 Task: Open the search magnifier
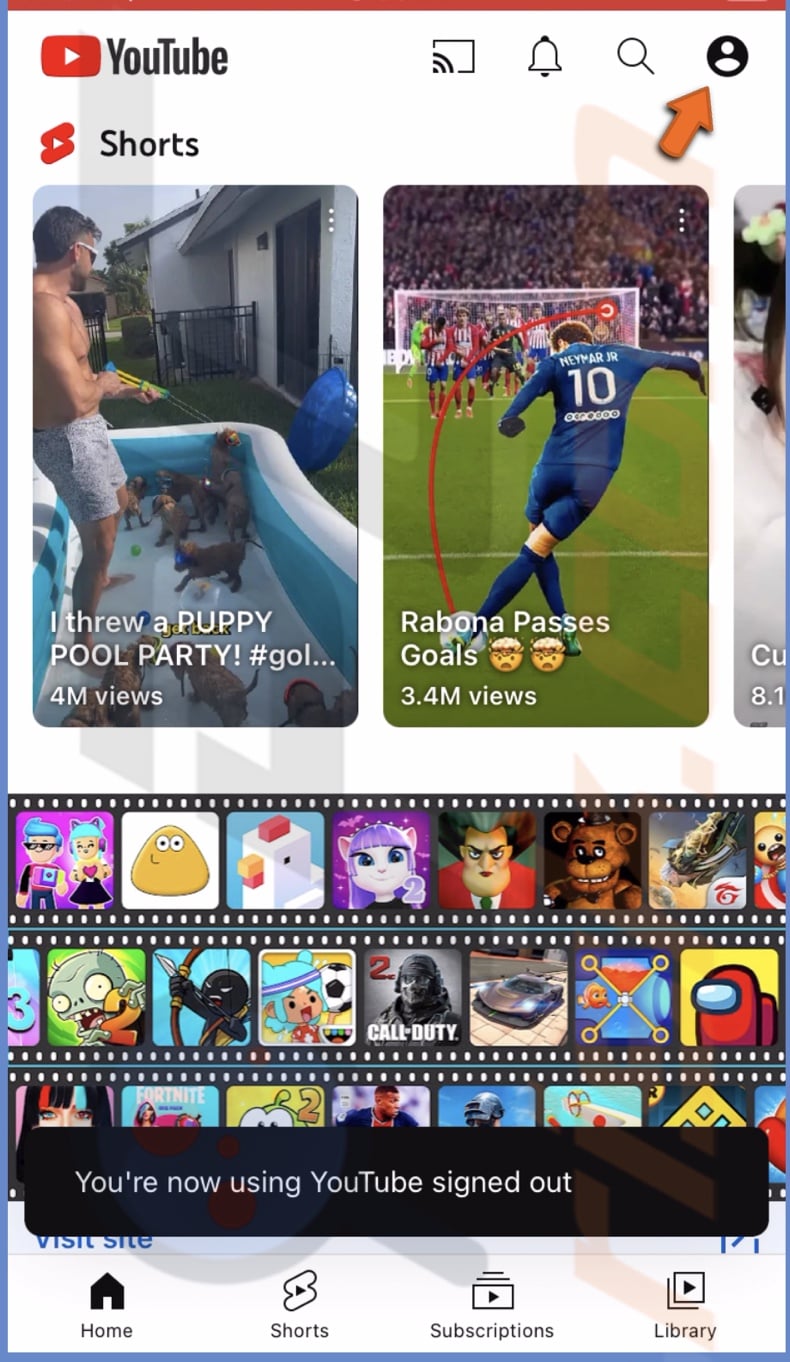(635, 57)
